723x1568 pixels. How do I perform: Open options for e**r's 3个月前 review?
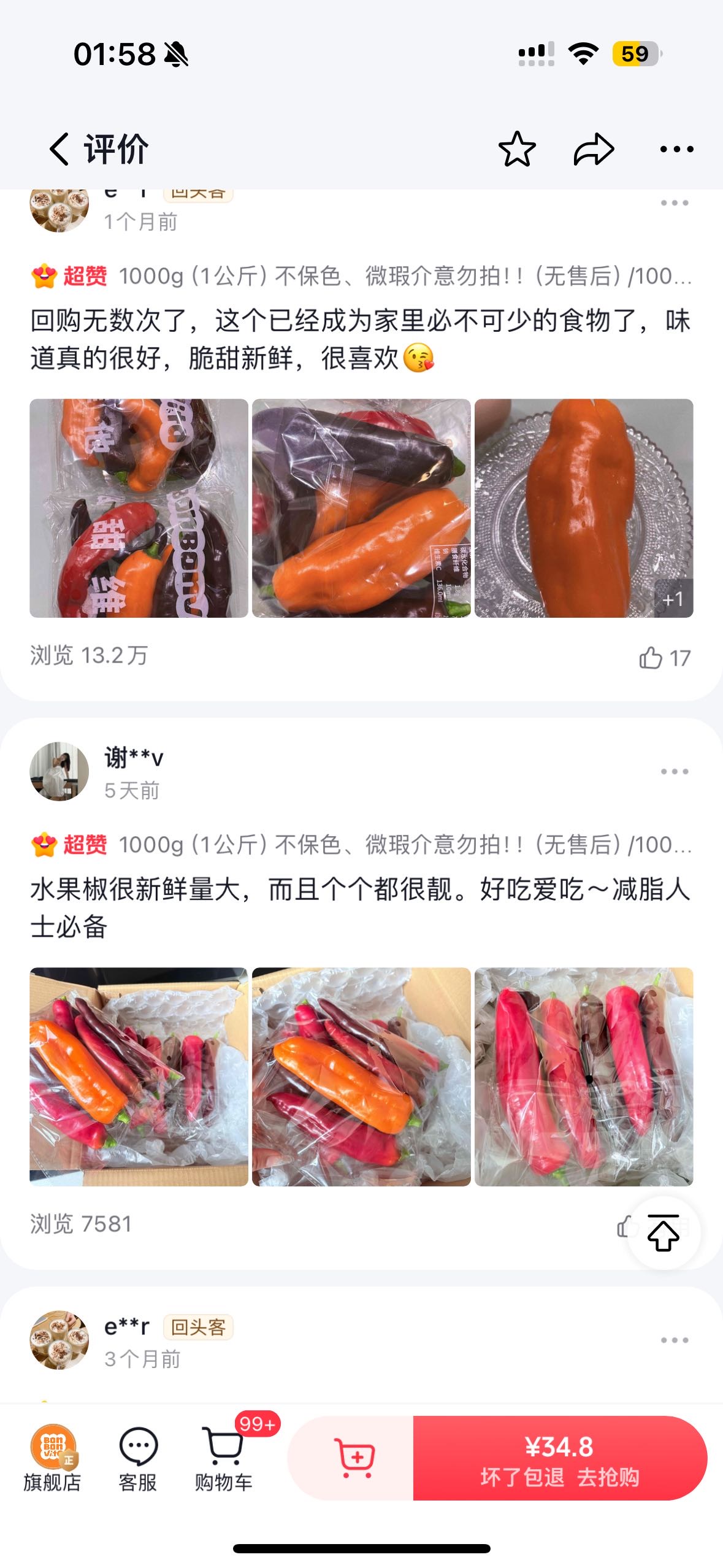[675, 1340]
